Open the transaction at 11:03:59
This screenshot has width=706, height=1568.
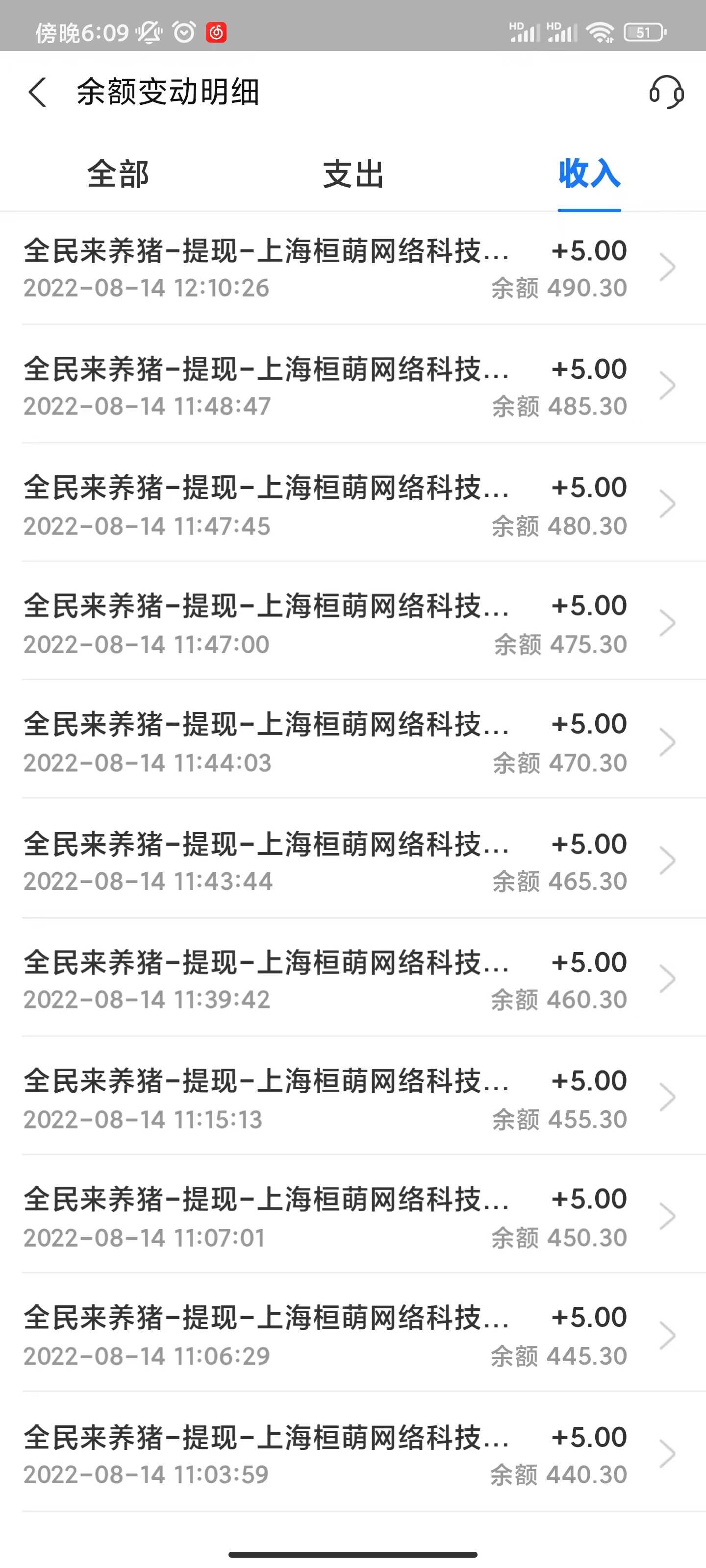(x=353, y=1454)
